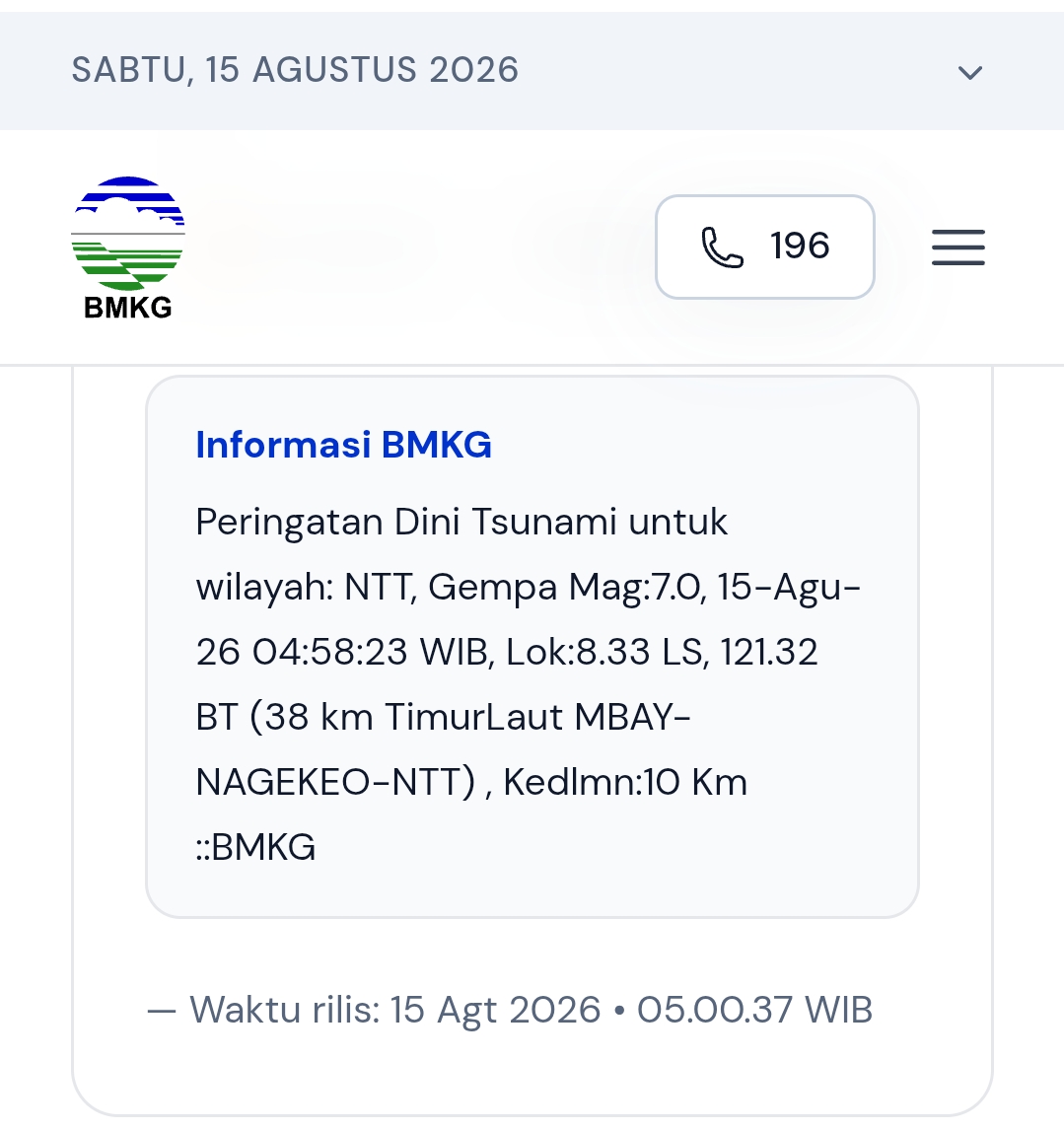Viewport: 1064px width, 1130px height.
Task: Open the Informasi BMKG tsunami warning card
Action: point(532,647)
